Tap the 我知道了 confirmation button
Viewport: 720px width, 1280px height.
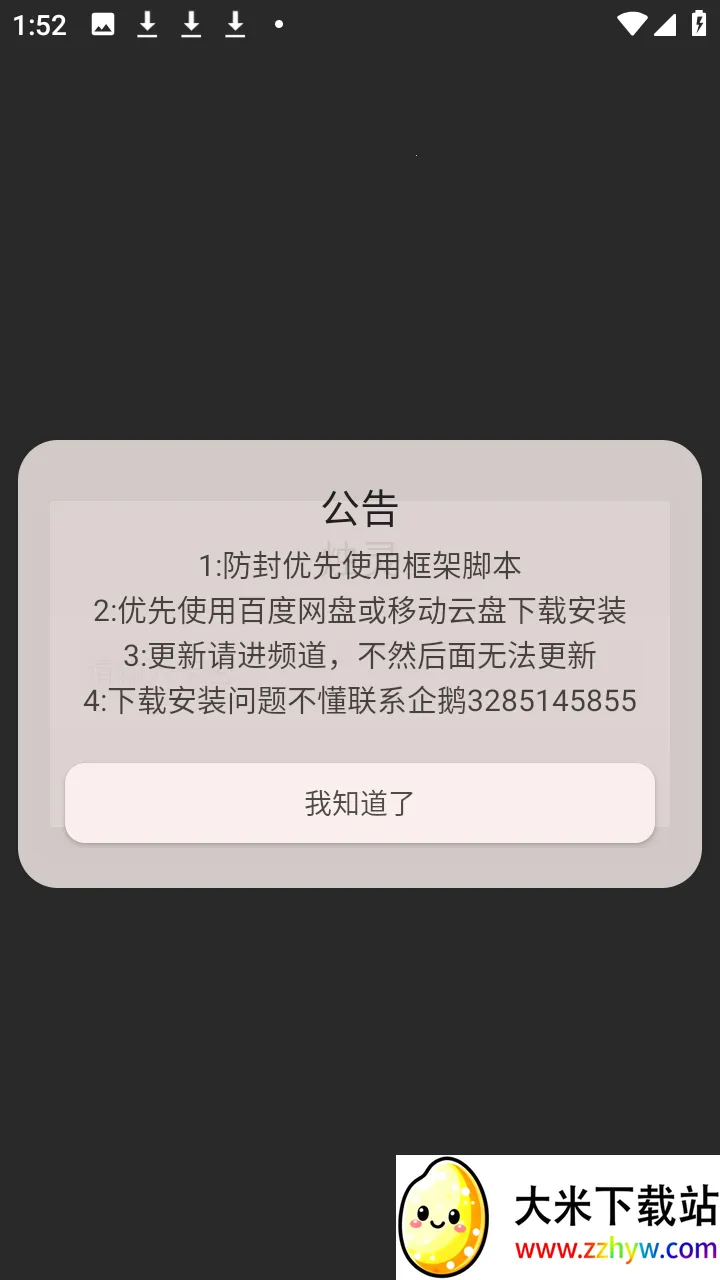[360, 802]
